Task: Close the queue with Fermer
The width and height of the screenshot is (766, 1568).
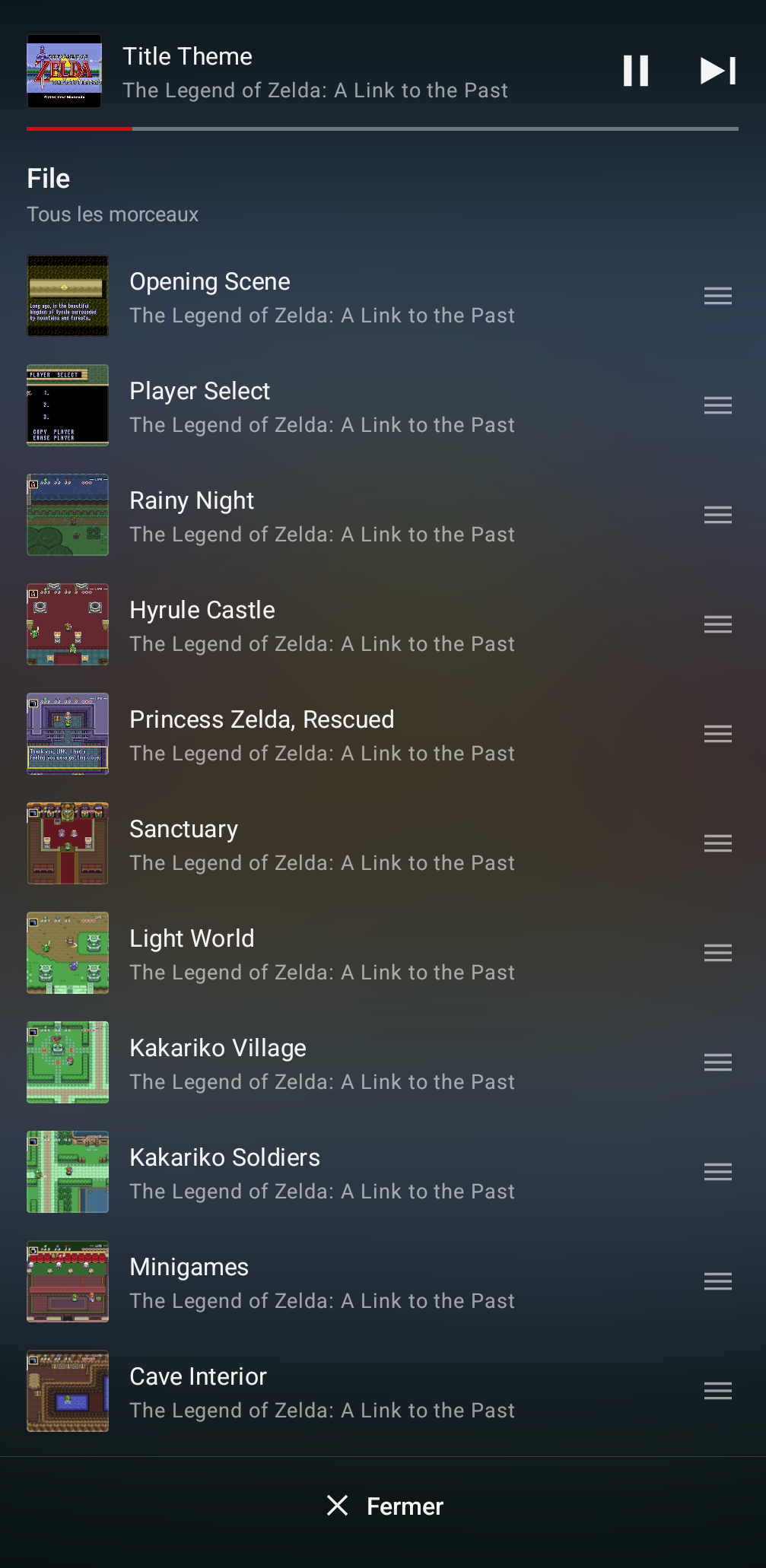Action: click(x=384, y=1506)
